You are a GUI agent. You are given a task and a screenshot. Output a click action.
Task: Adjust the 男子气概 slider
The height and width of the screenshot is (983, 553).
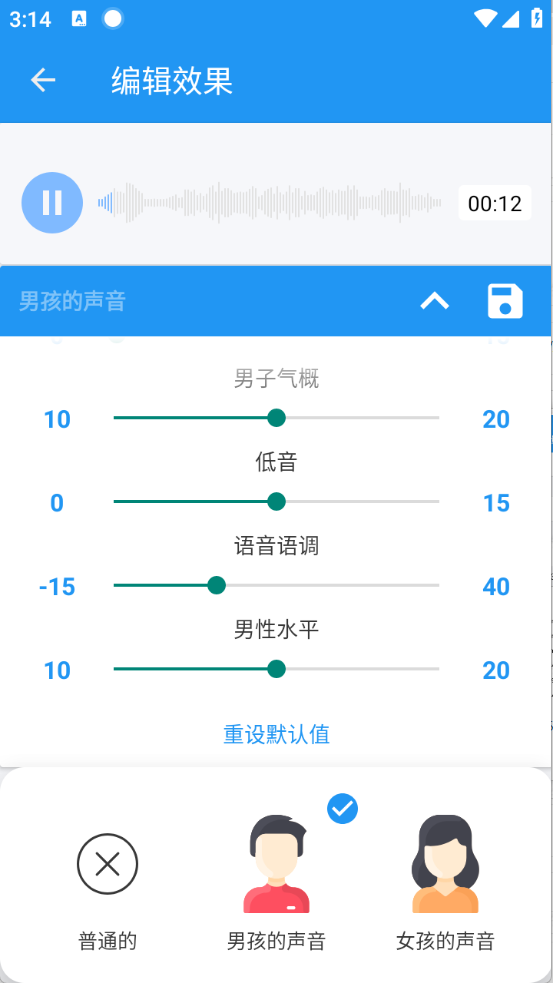(x=276, y=418)
